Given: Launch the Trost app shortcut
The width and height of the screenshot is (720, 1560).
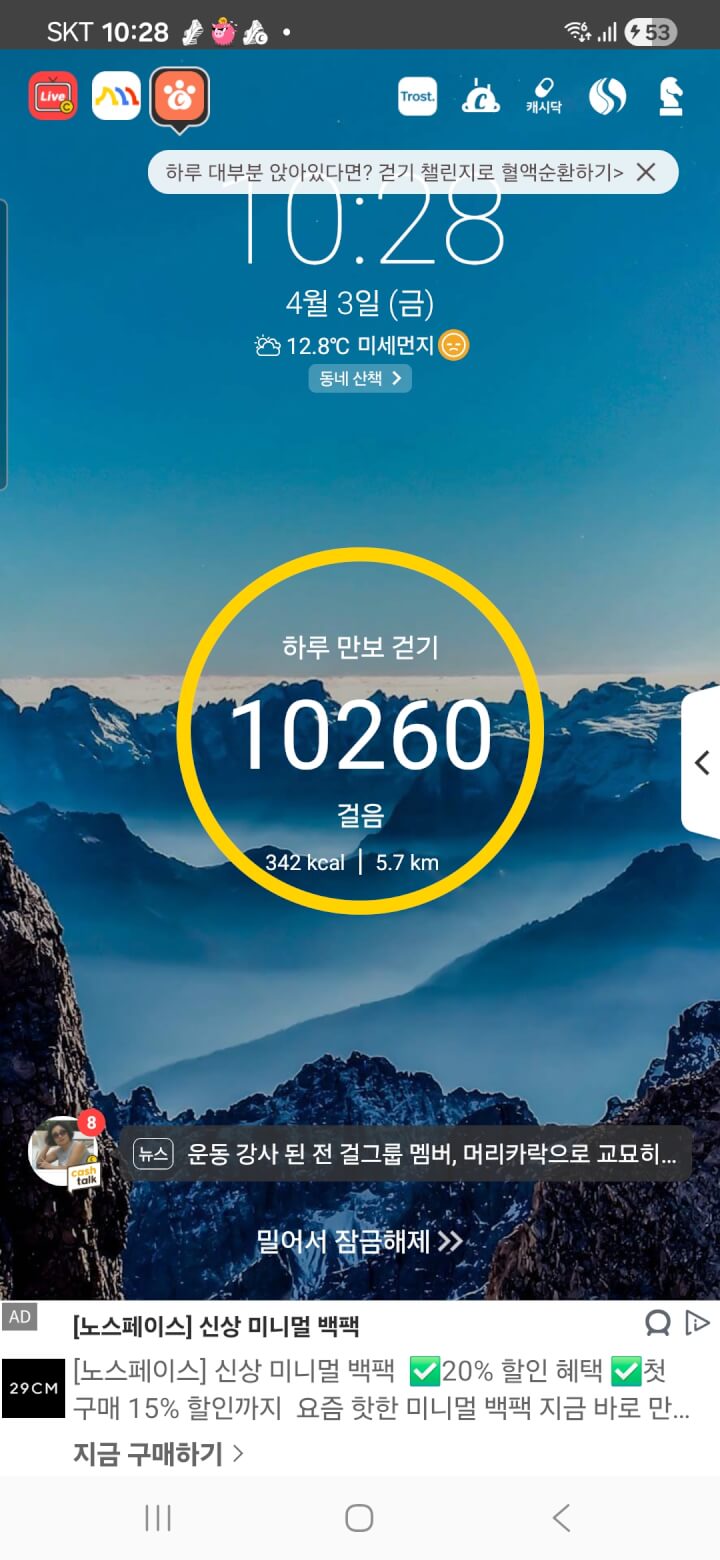Looking at the screenshot, I should pos(417,96).
